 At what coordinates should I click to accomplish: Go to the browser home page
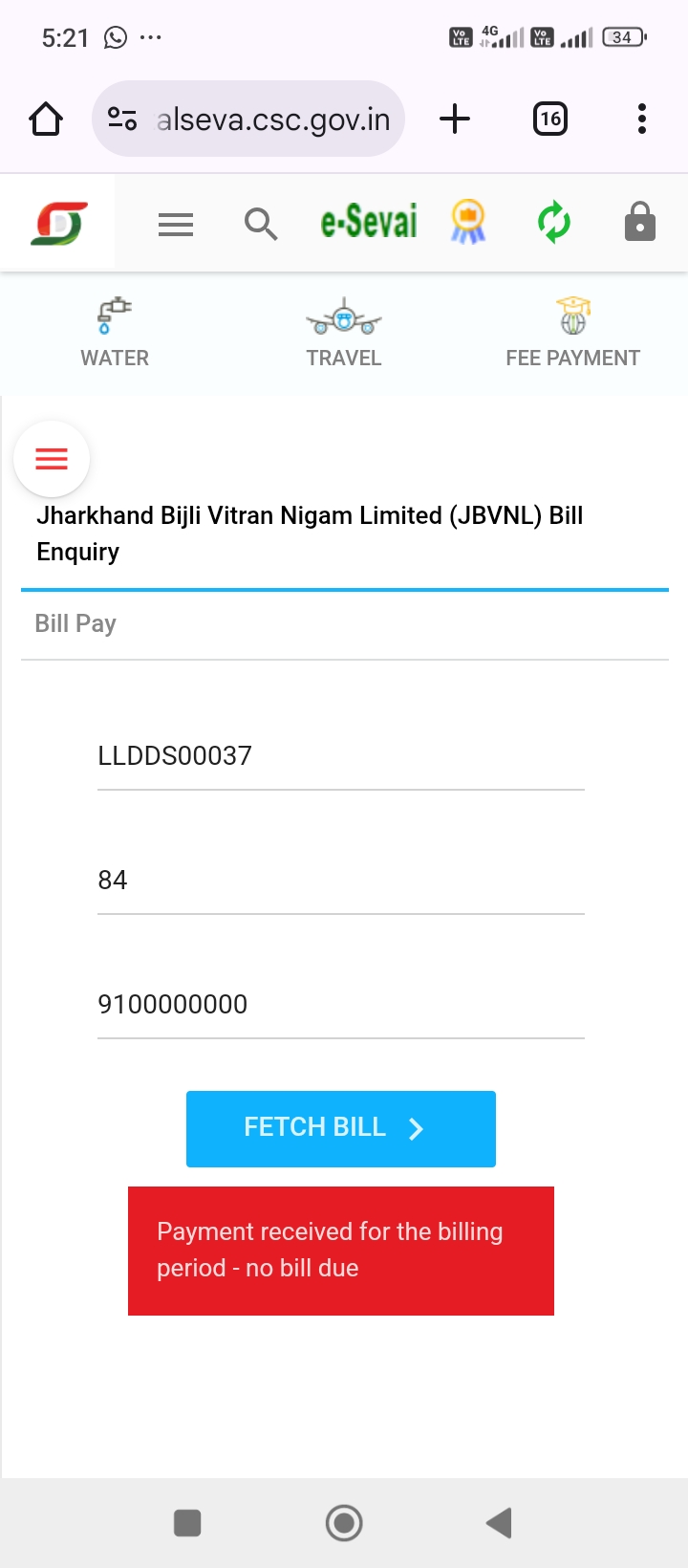pos(46,120)
